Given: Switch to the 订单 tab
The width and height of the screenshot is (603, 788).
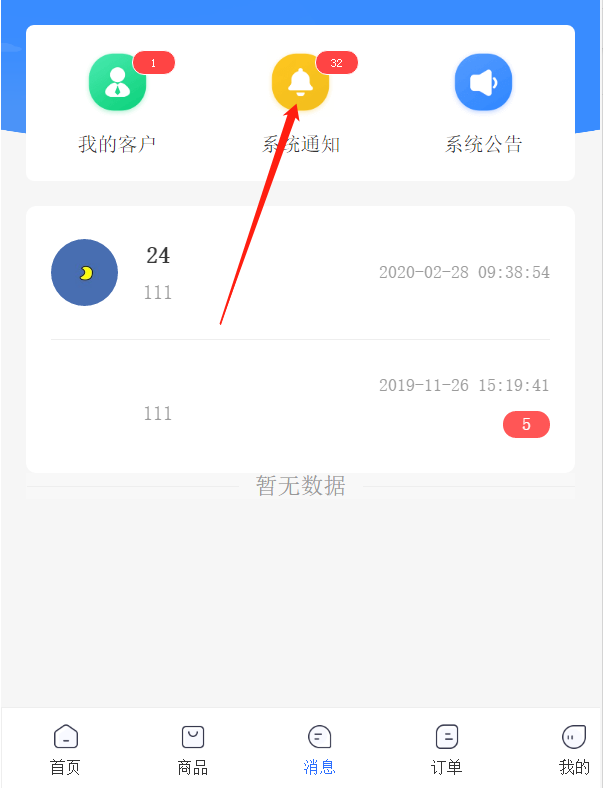Looking at the screenshot, I should (447, 750).
